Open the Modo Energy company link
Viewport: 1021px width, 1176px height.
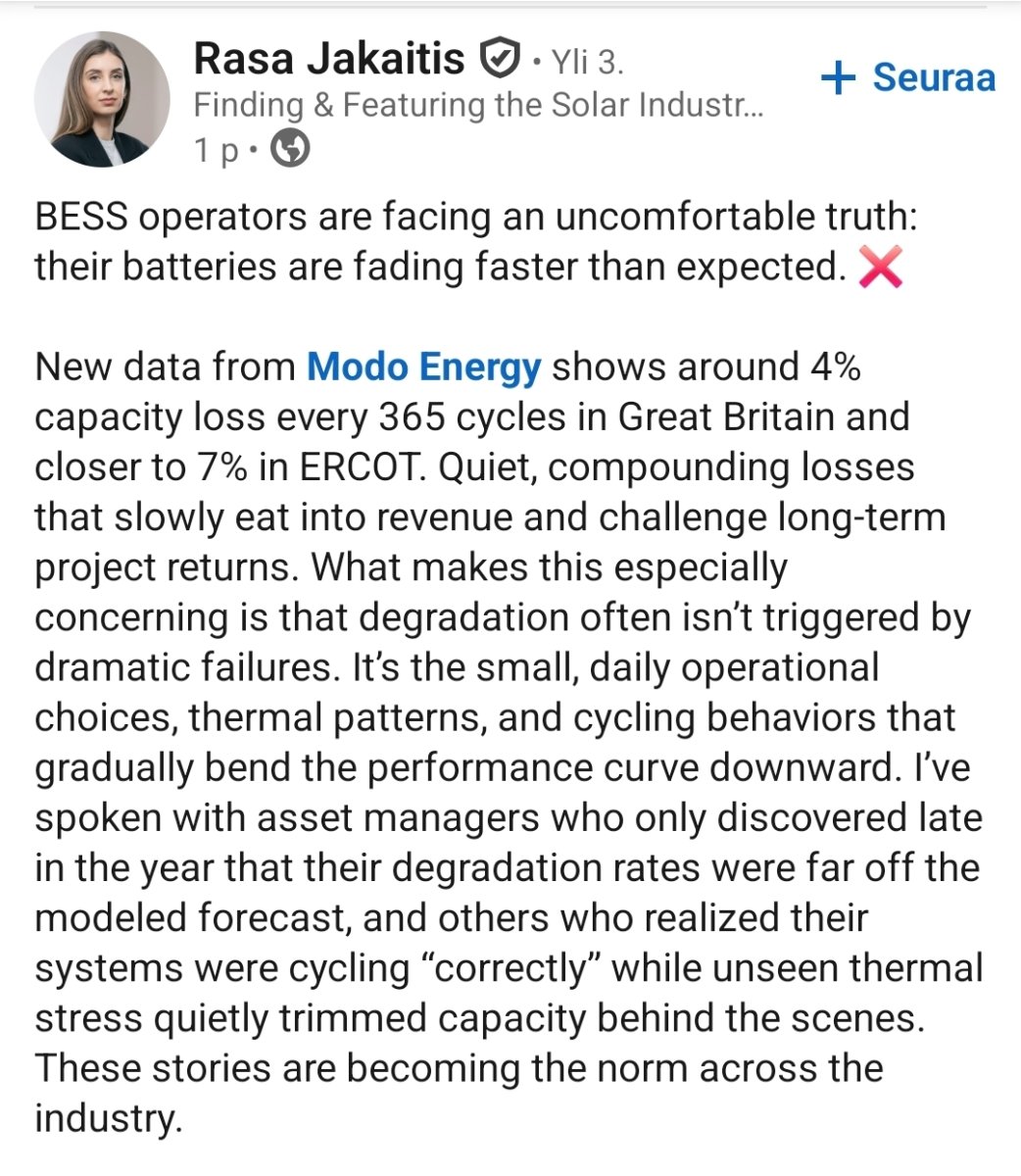[423, 367]
